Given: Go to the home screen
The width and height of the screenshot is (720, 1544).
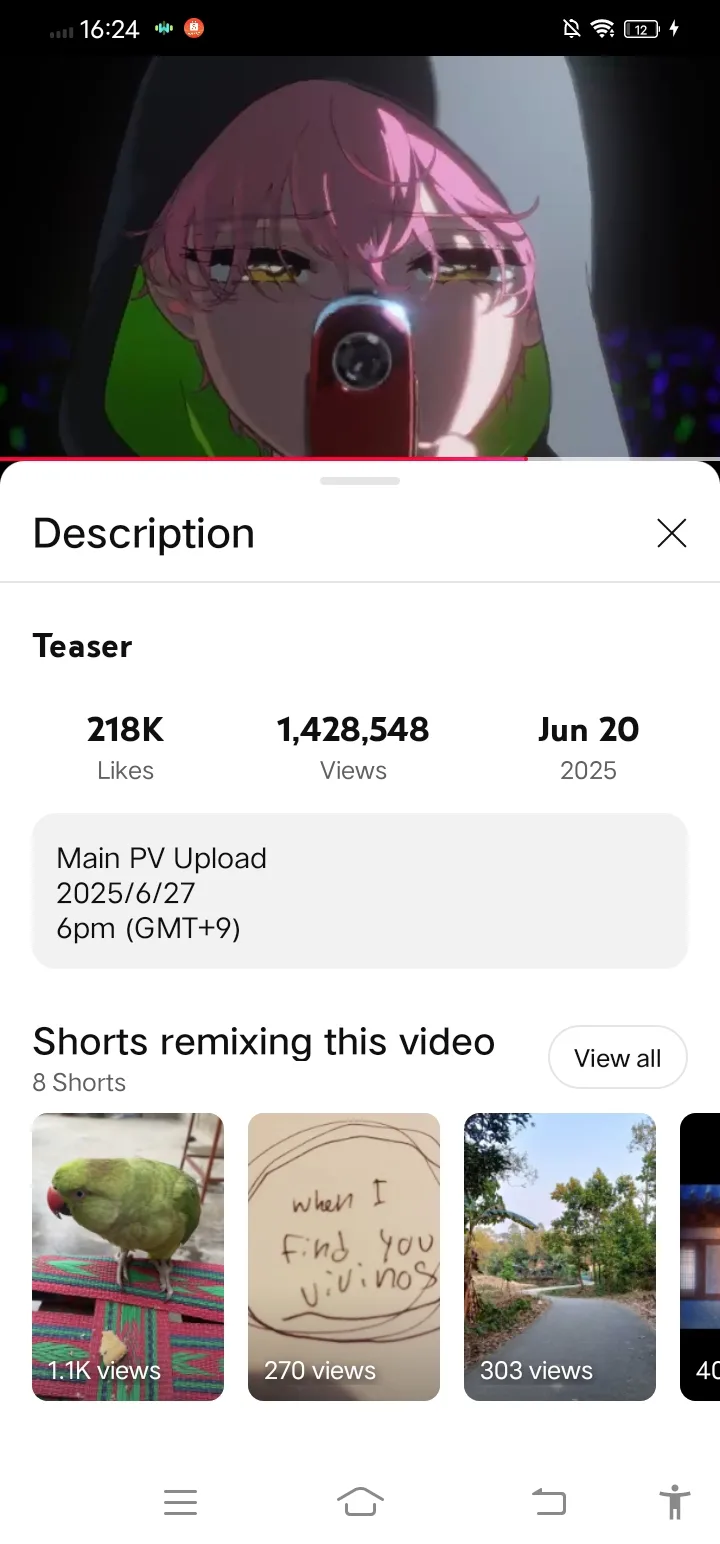Looking at the screenshot, I should tap(360, 1502).
